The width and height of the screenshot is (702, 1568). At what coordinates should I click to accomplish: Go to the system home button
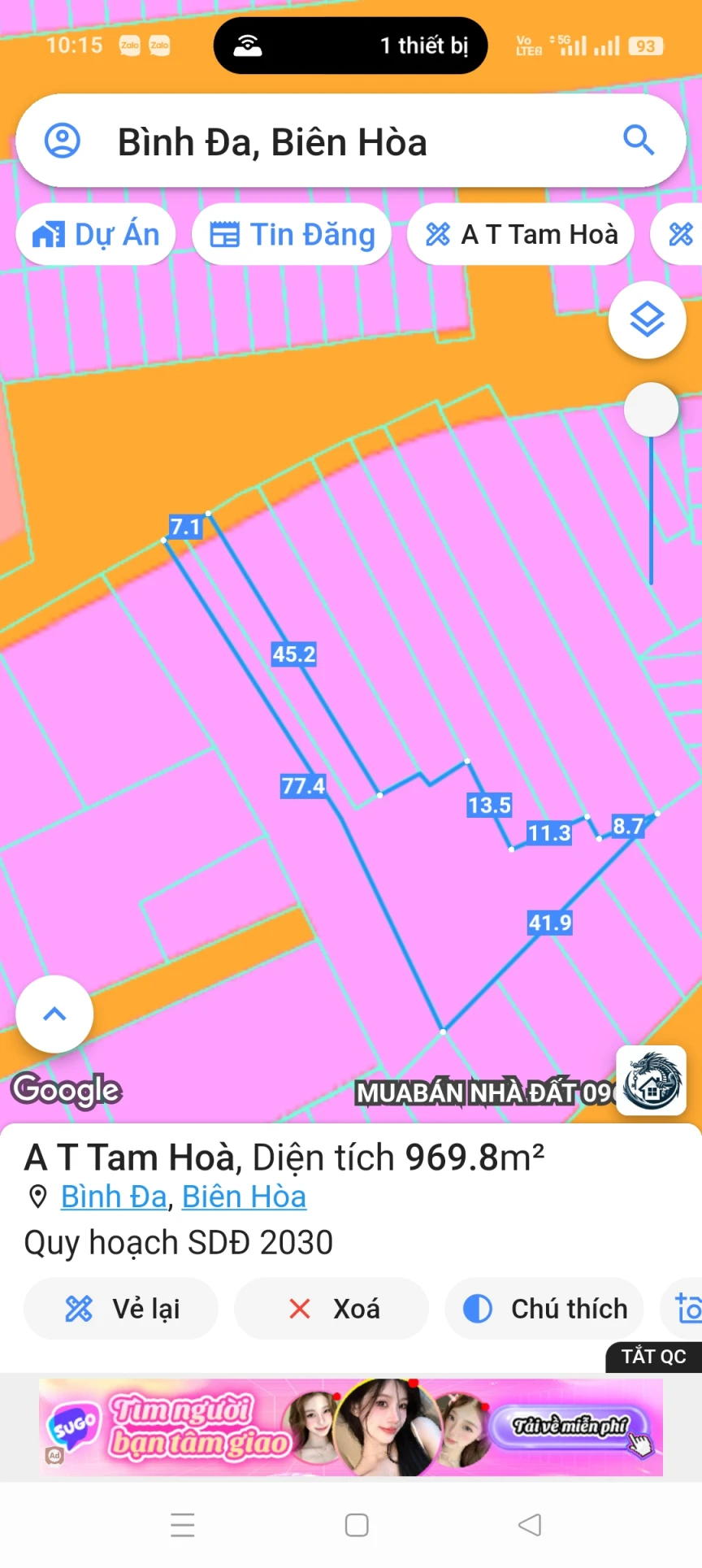pyautogui.click(x=357, y=1525)
